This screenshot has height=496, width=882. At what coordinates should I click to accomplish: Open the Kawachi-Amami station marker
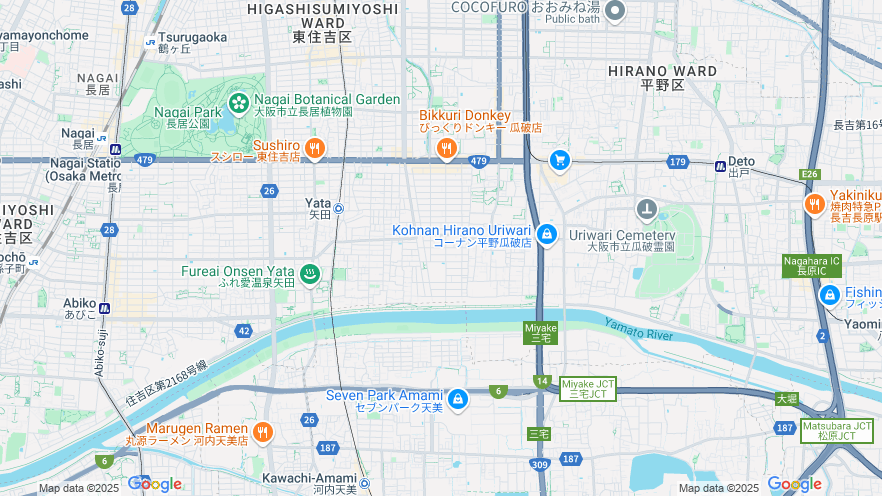[x=364, y=484]
